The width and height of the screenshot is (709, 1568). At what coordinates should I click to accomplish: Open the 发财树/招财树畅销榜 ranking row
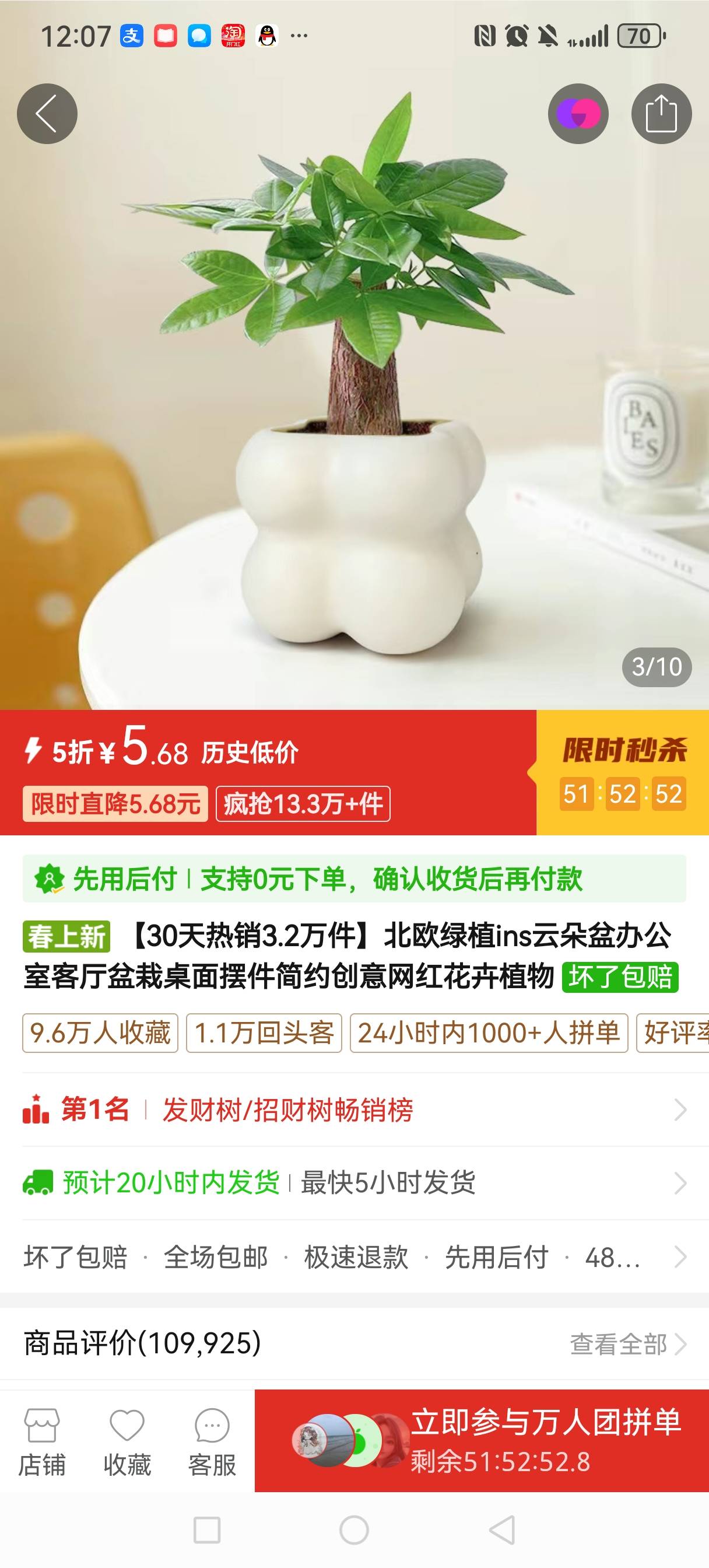(x=354, y=1109)
